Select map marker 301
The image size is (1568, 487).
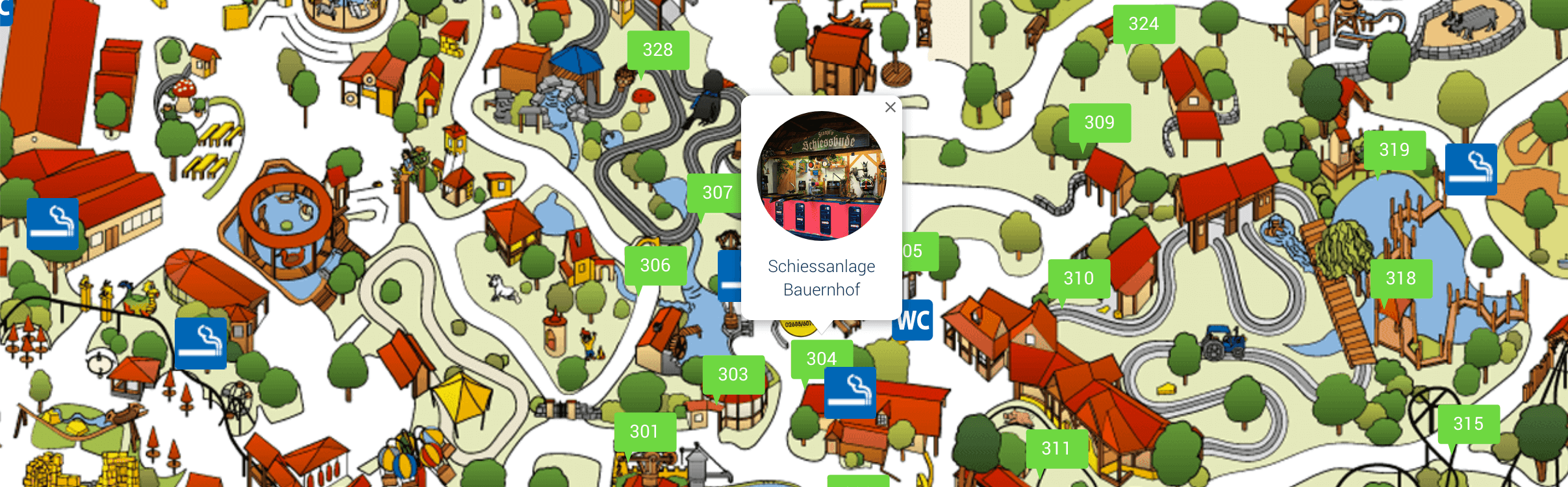pyautogui.click(x=644, y=432)
